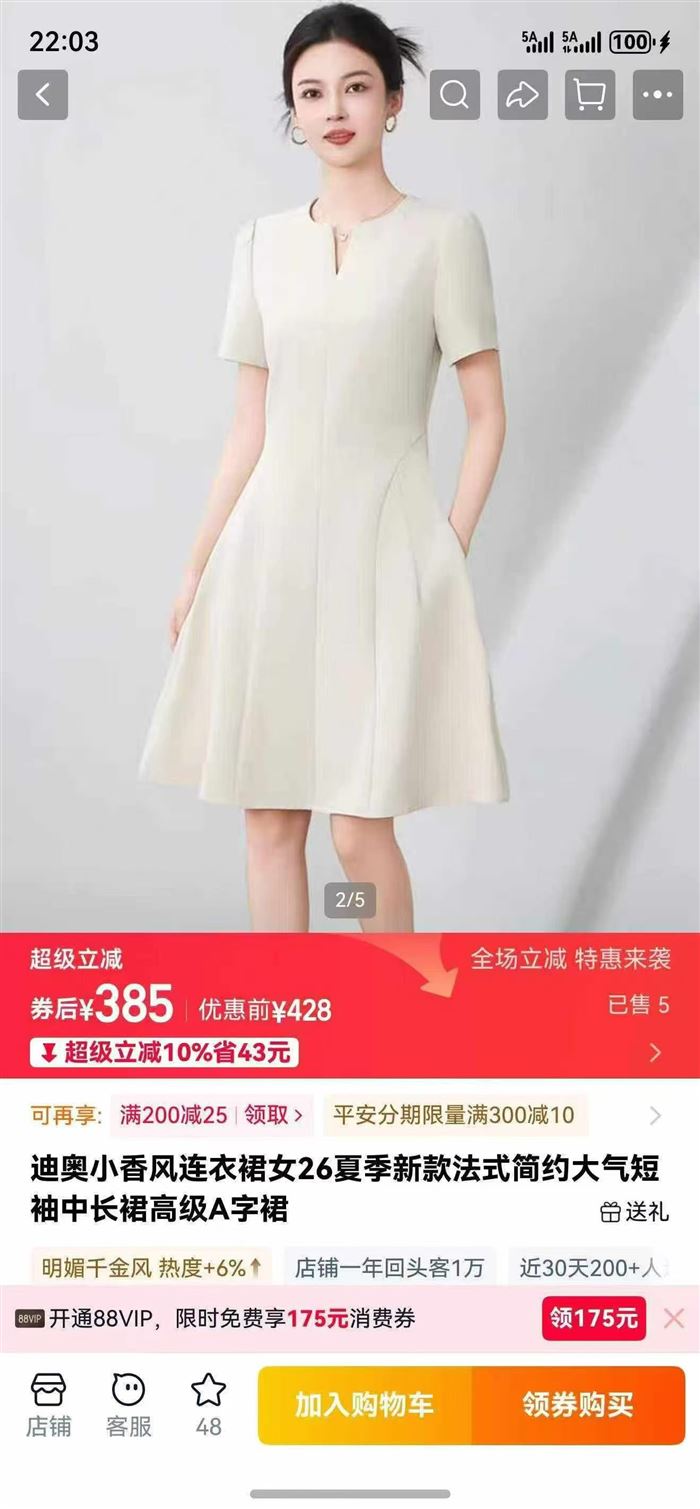Tap 领175元 to claim VIP coupon
Image resolution: width=700 pixels, height=1509 pixels.
click(593, 1318)
